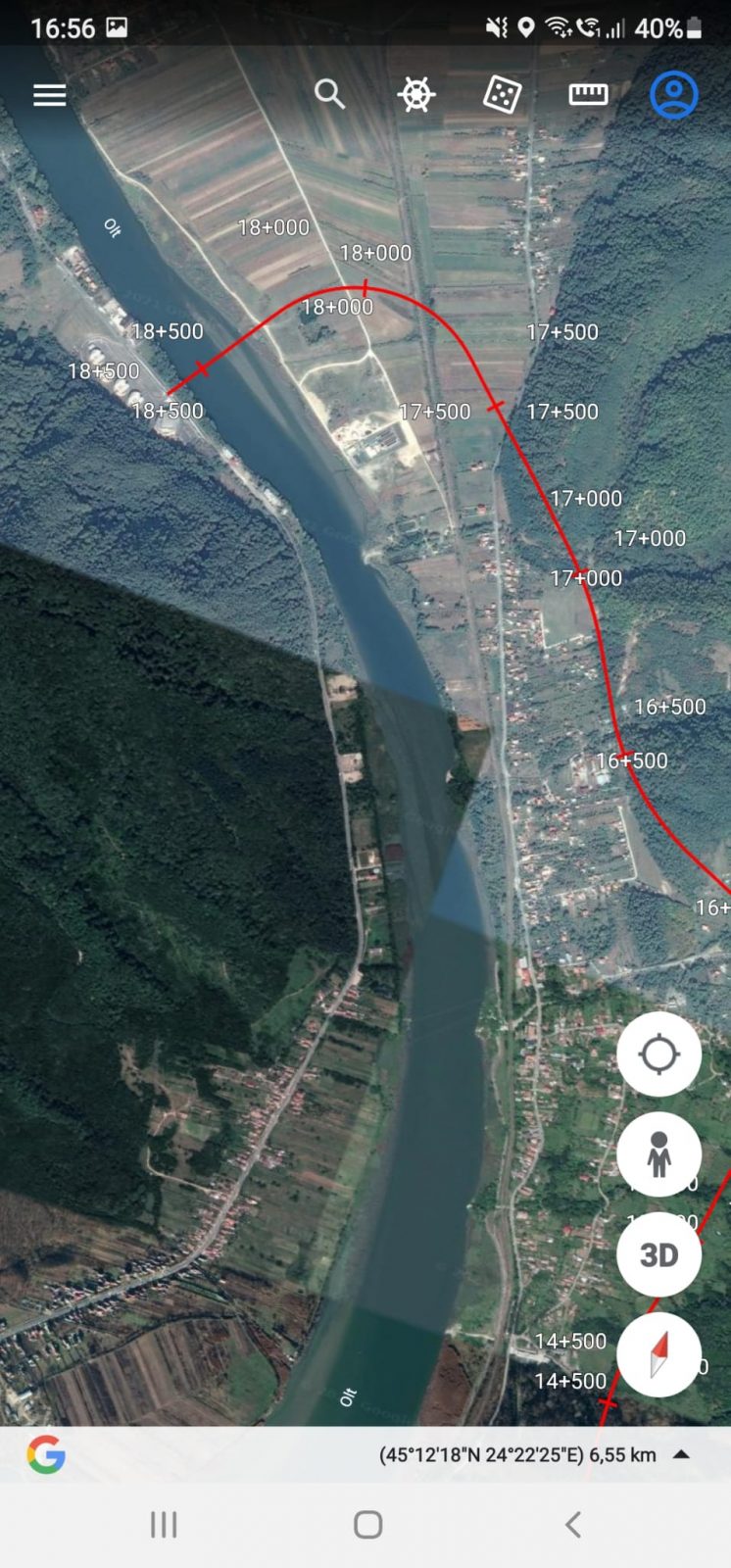The height and width of the screenshot is (1568, 731).
Task: Open the hamburger menu drawer
Action: (x=50, y=95)
